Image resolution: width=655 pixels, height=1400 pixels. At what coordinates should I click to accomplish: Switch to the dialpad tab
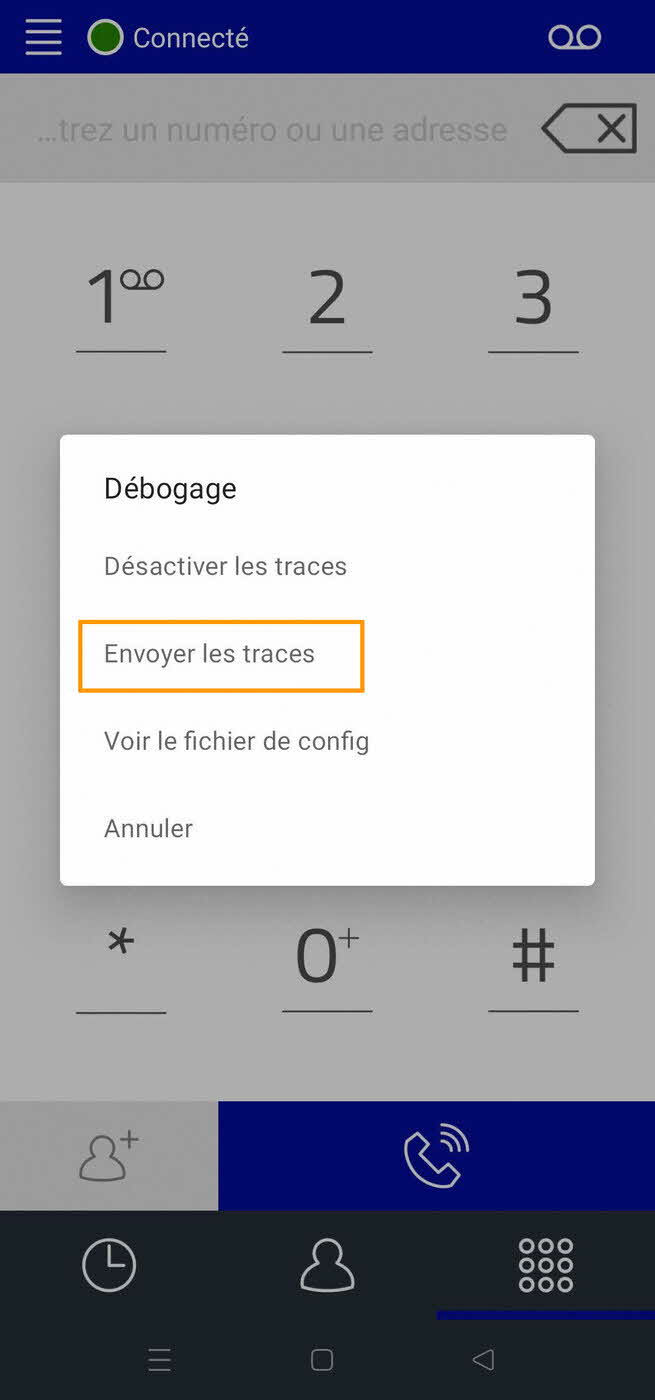(x=545, y=1265)
